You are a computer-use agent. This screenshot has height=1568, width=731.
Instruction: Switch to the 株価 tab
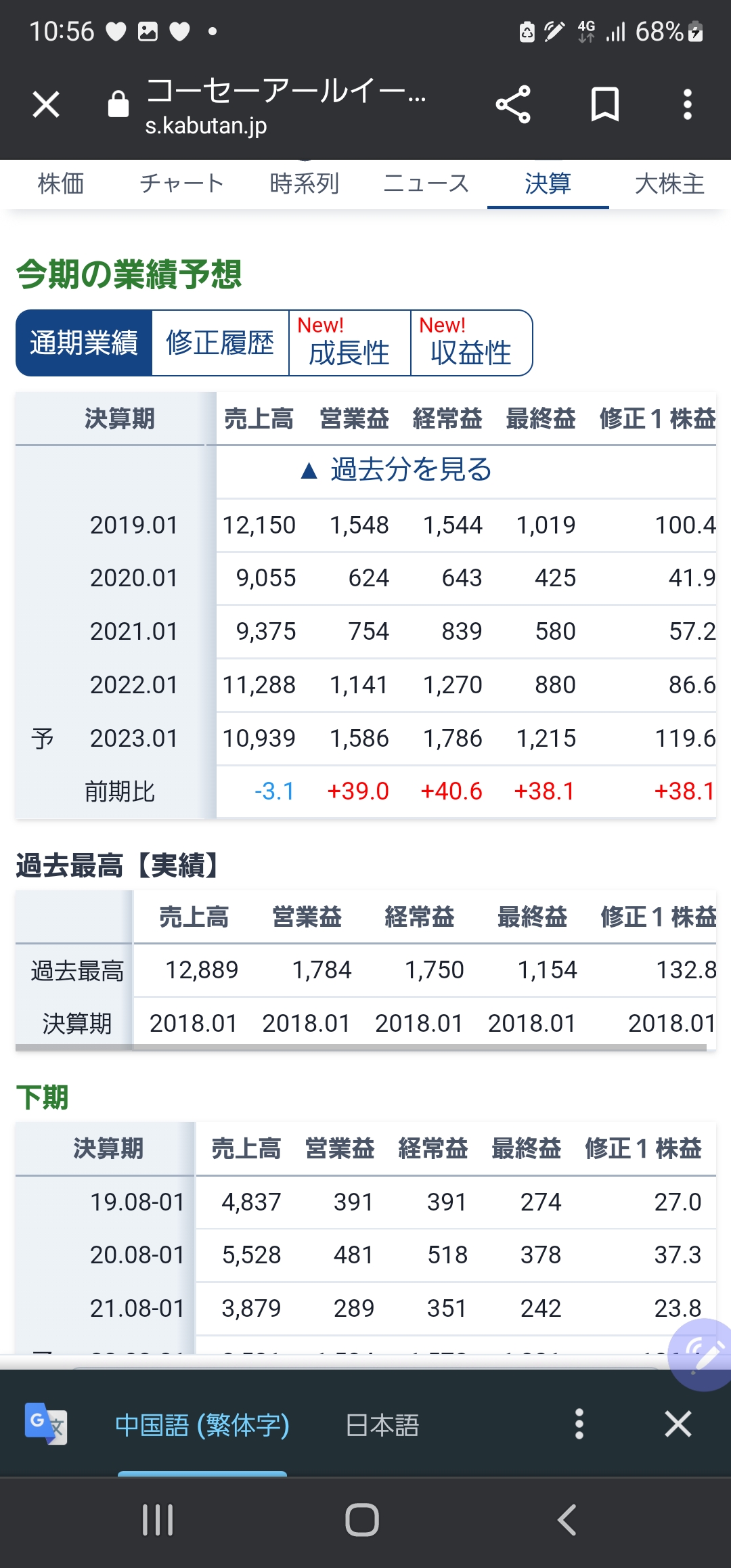click(x=61, y=183)
